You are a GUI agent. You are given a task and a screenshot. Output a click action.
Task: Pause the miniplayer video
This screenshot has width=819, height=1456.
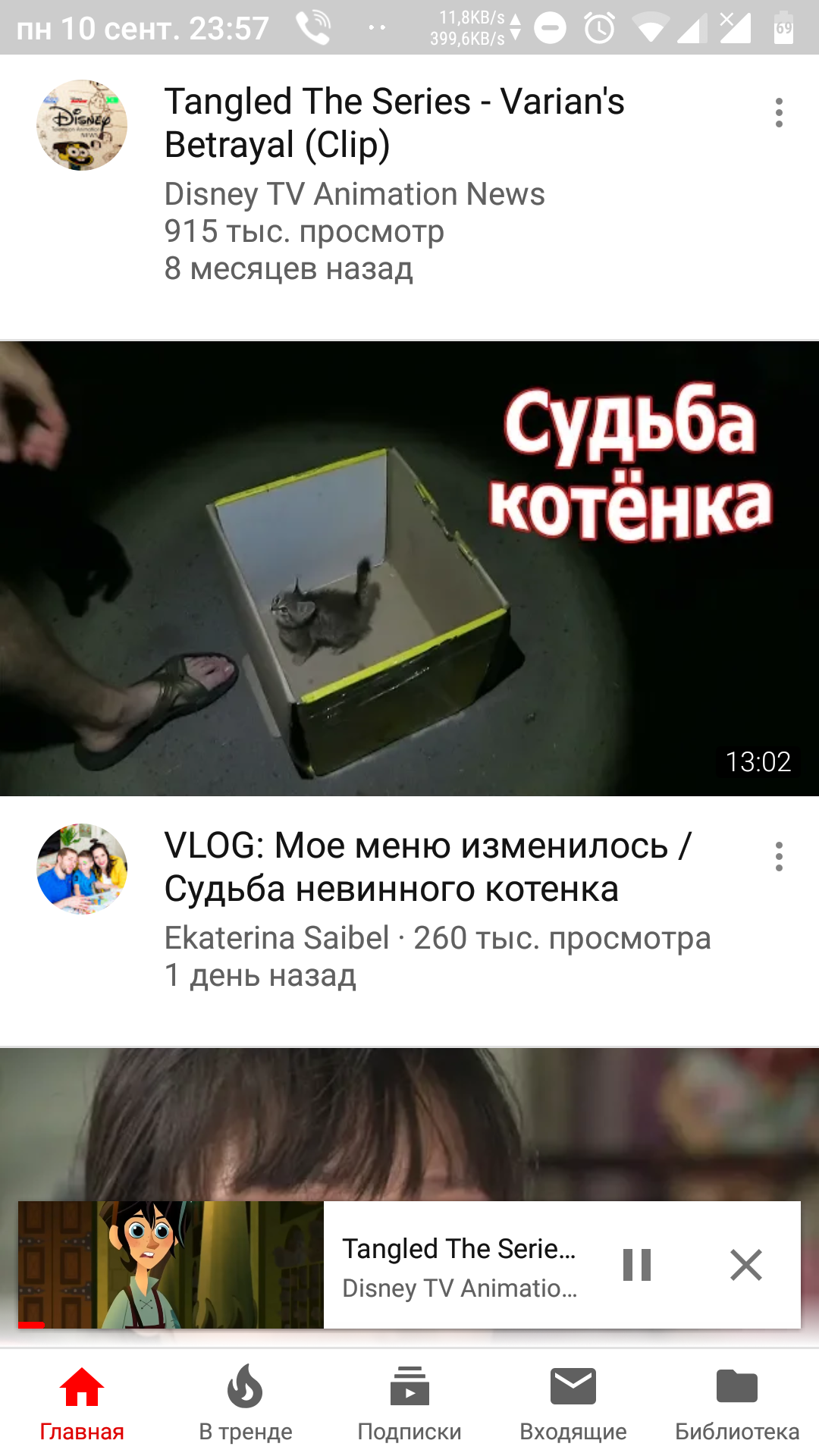(x=637, y=1265)
